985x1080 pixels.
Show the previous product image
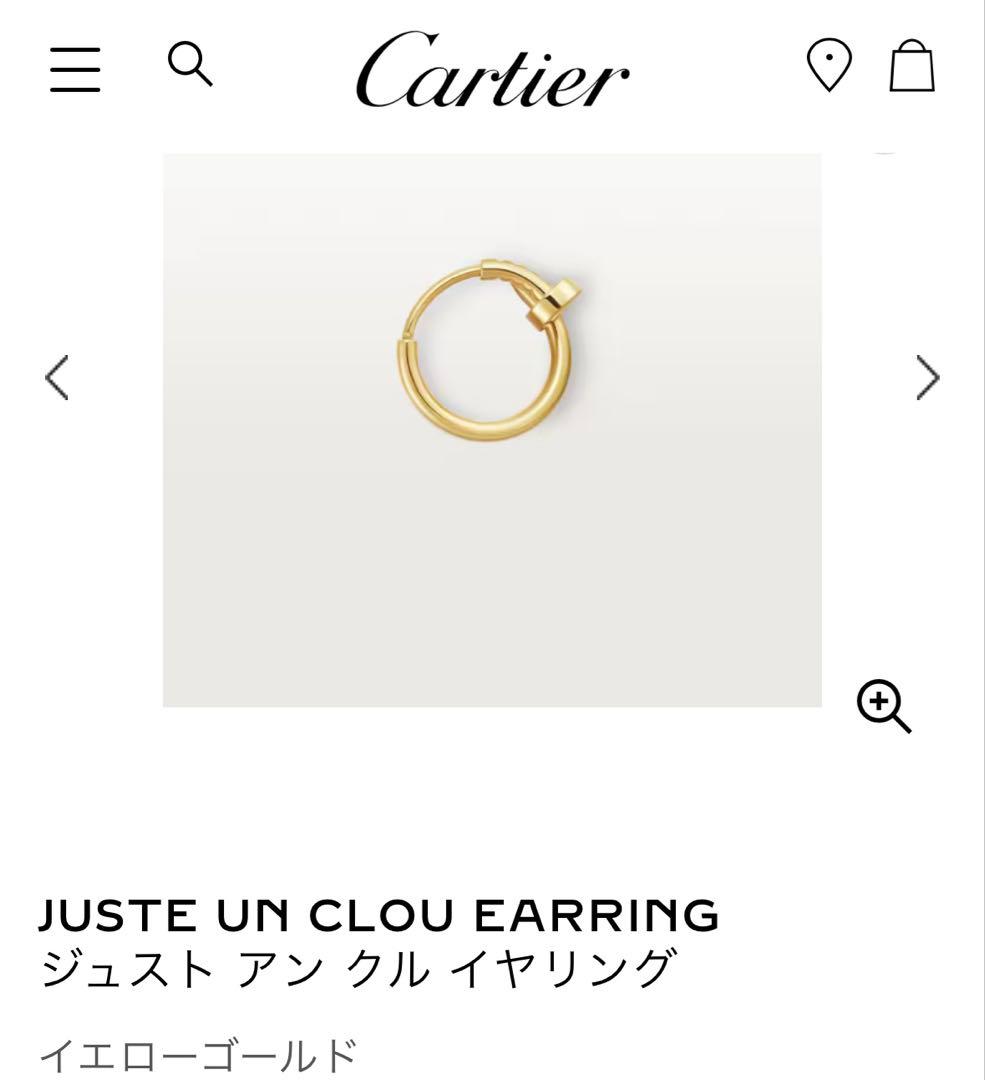pyautogui.click(x=57, y=378)
